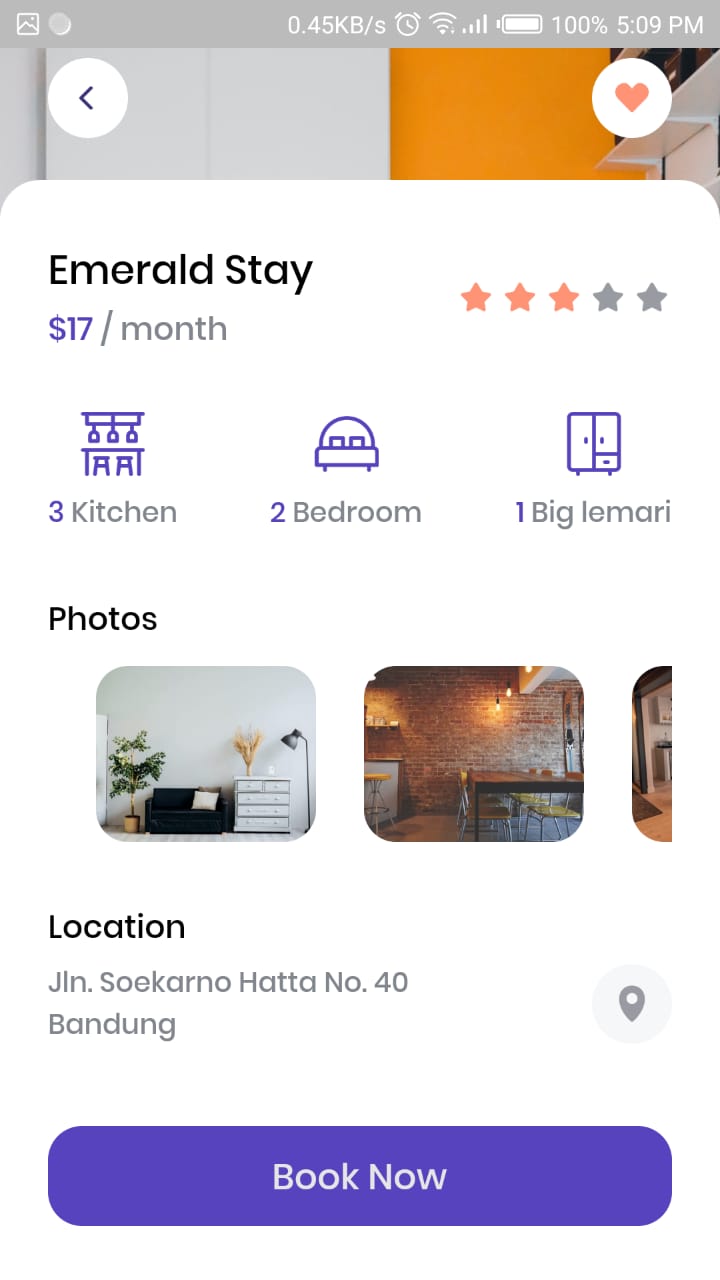The image size is (720, 1280).
Task: Click the gallery icon in the status bar
Action: [x=25, y=23]
